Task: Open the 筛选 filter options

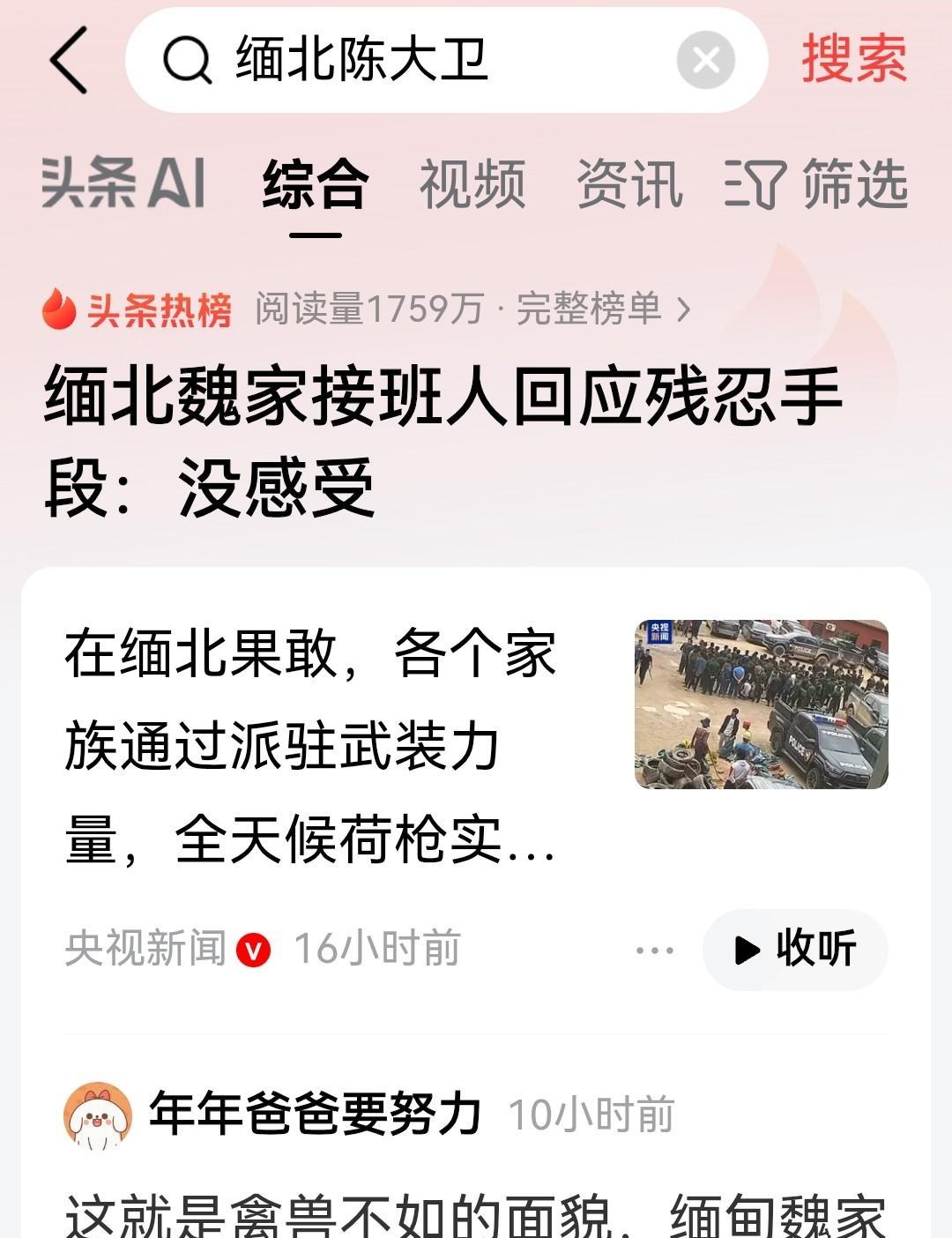Action: click(816, 185)
